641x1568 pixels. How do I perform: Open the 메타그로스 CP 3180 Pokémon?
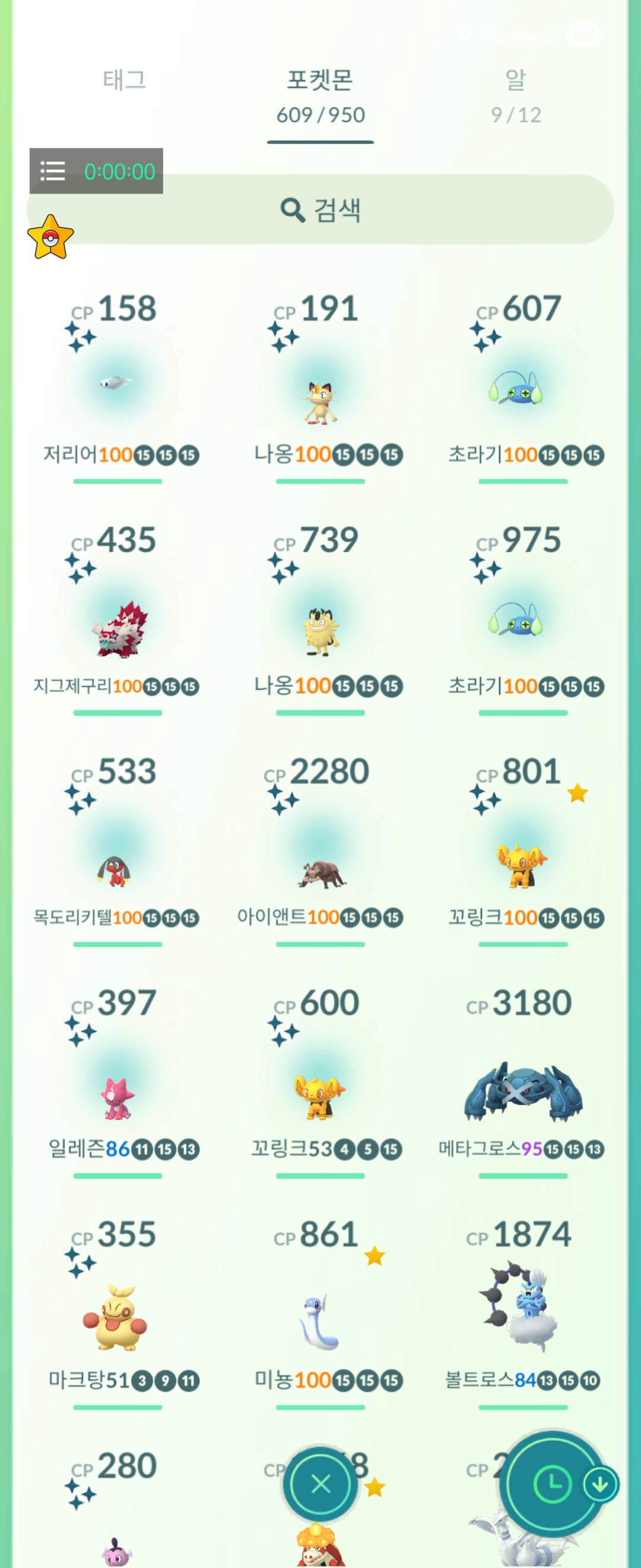tap(522, 1093)
